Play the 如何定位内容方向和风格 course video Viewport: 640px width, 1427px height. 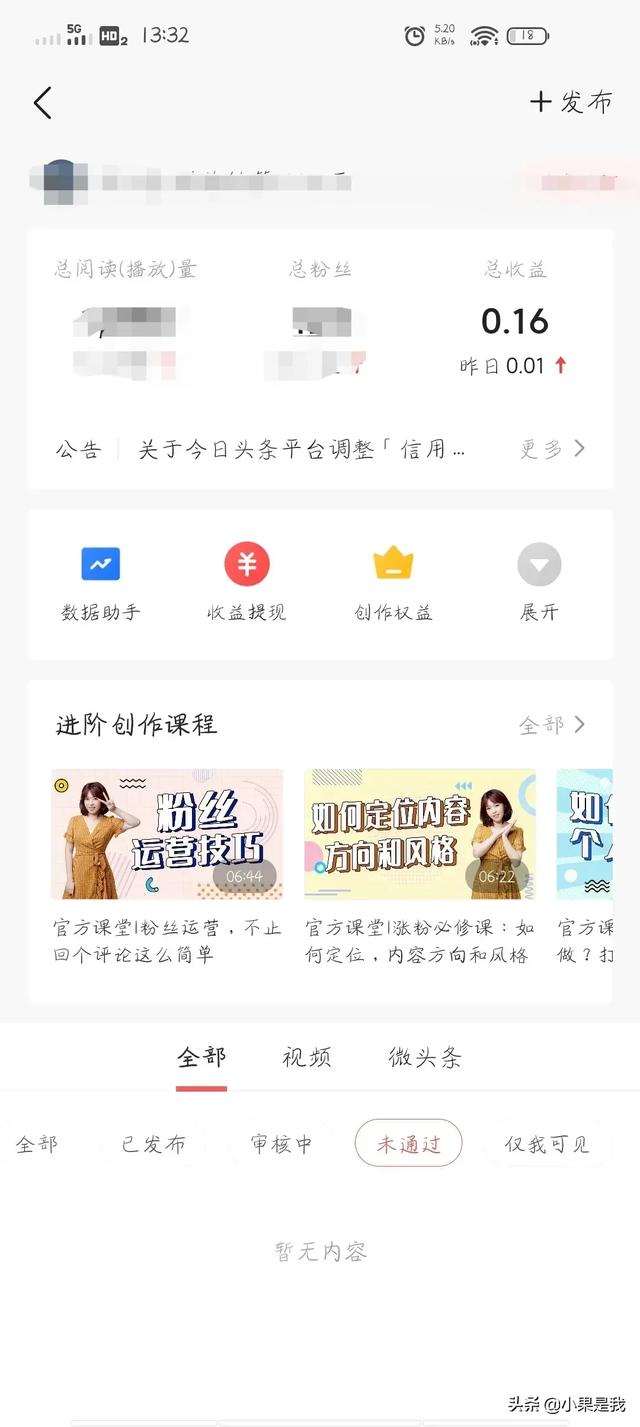tap(420, 834)
